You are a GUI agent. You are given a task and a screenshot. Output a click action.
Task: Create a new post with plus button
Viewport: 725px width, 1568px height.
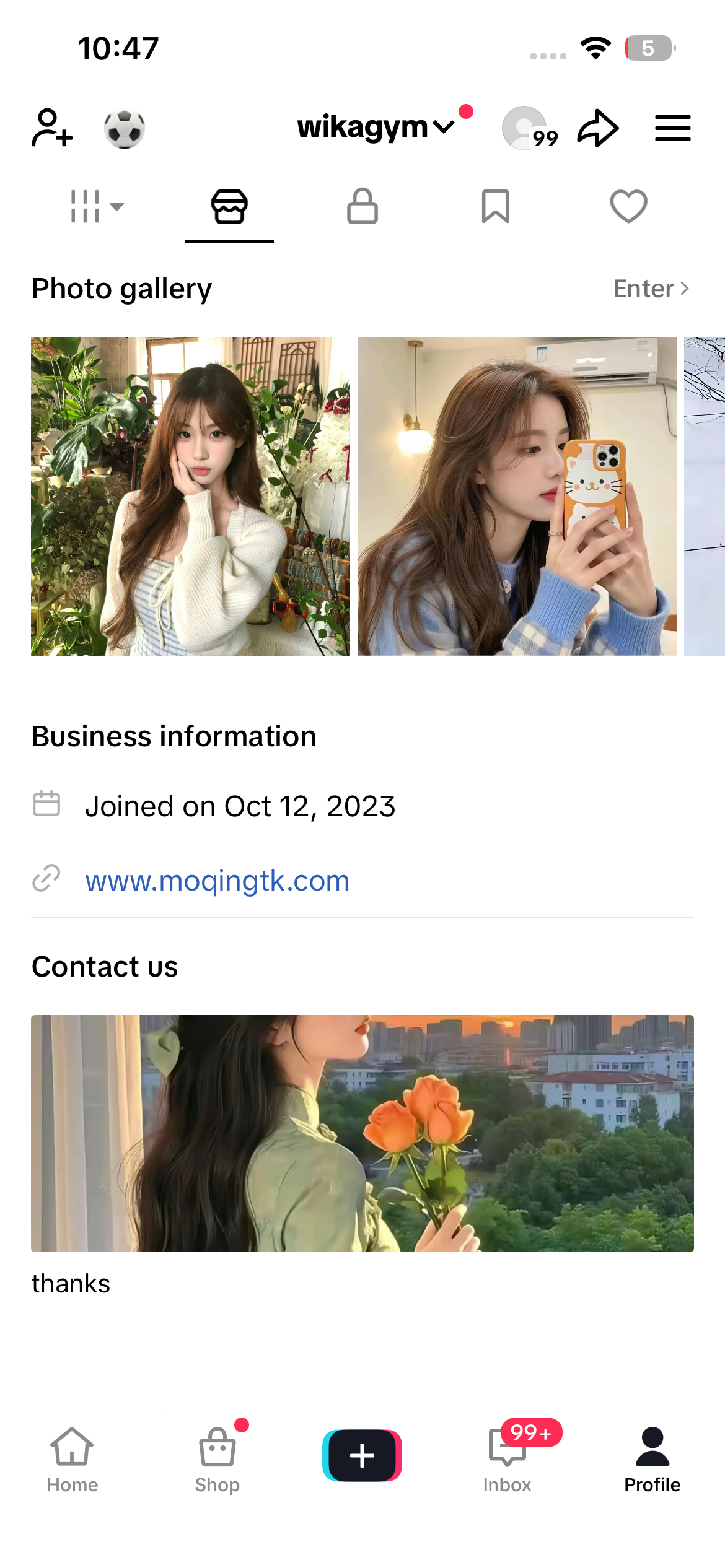coord(362,1455)
